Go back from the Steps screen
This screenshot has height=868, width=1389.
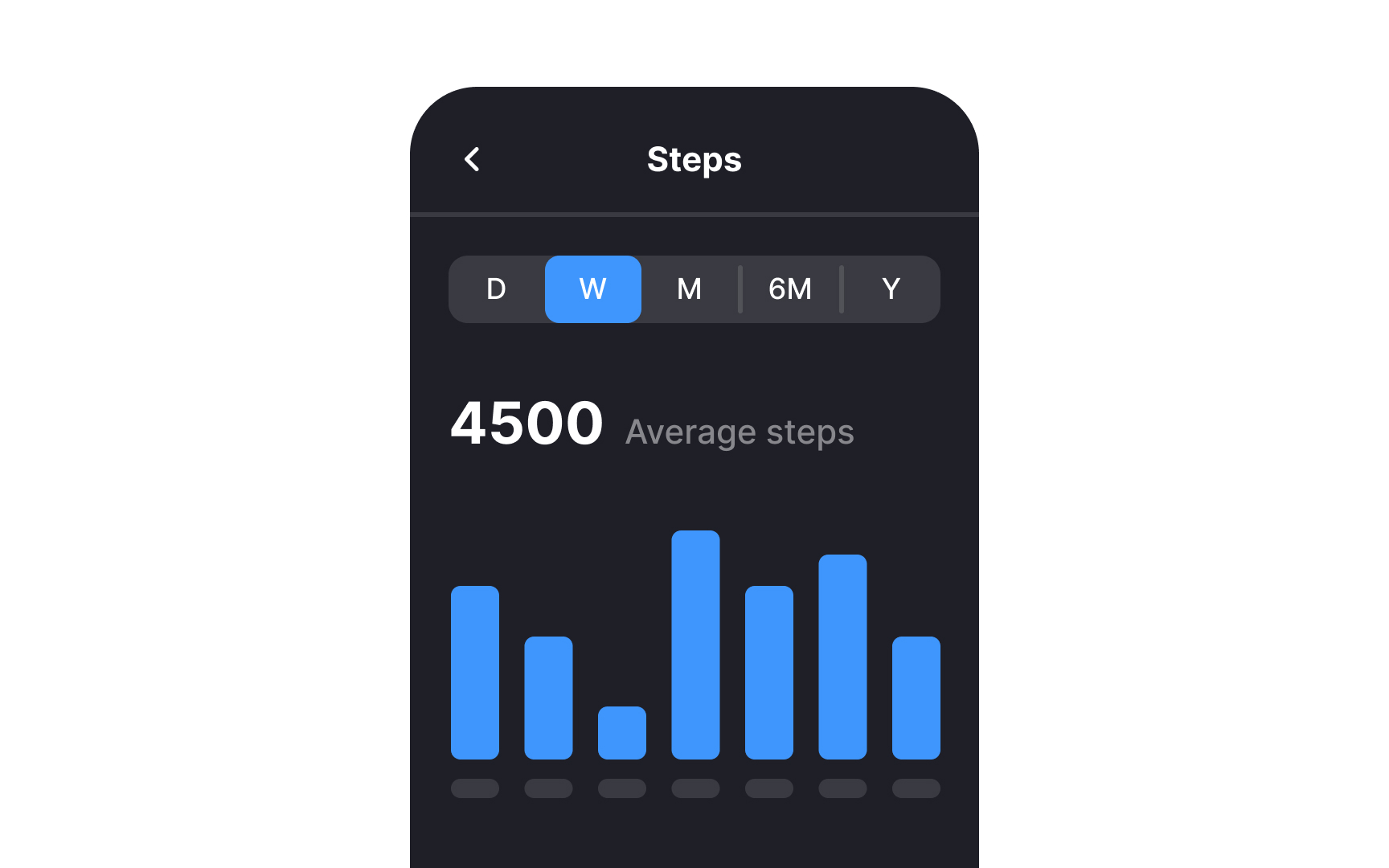point(473,159)
